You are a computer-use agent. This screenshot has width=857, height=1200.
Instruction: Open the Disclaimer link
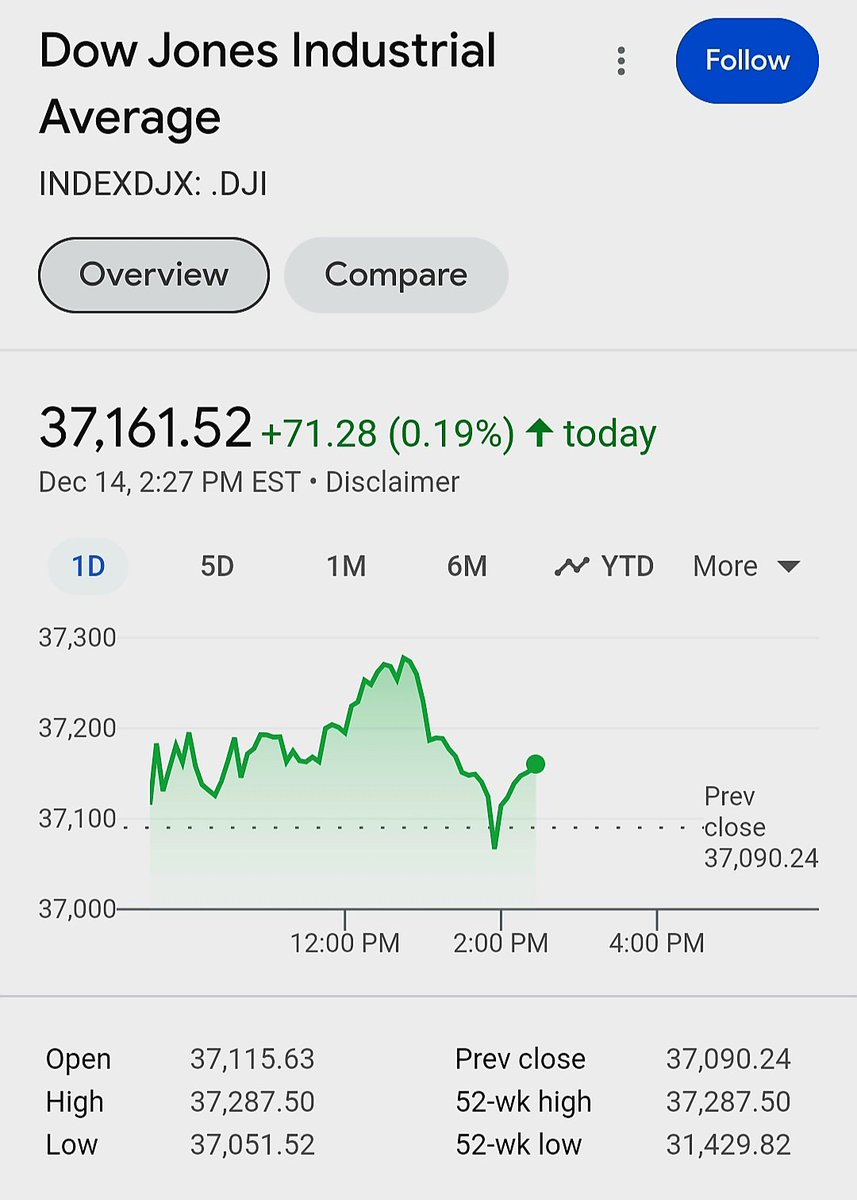point(392,482)
